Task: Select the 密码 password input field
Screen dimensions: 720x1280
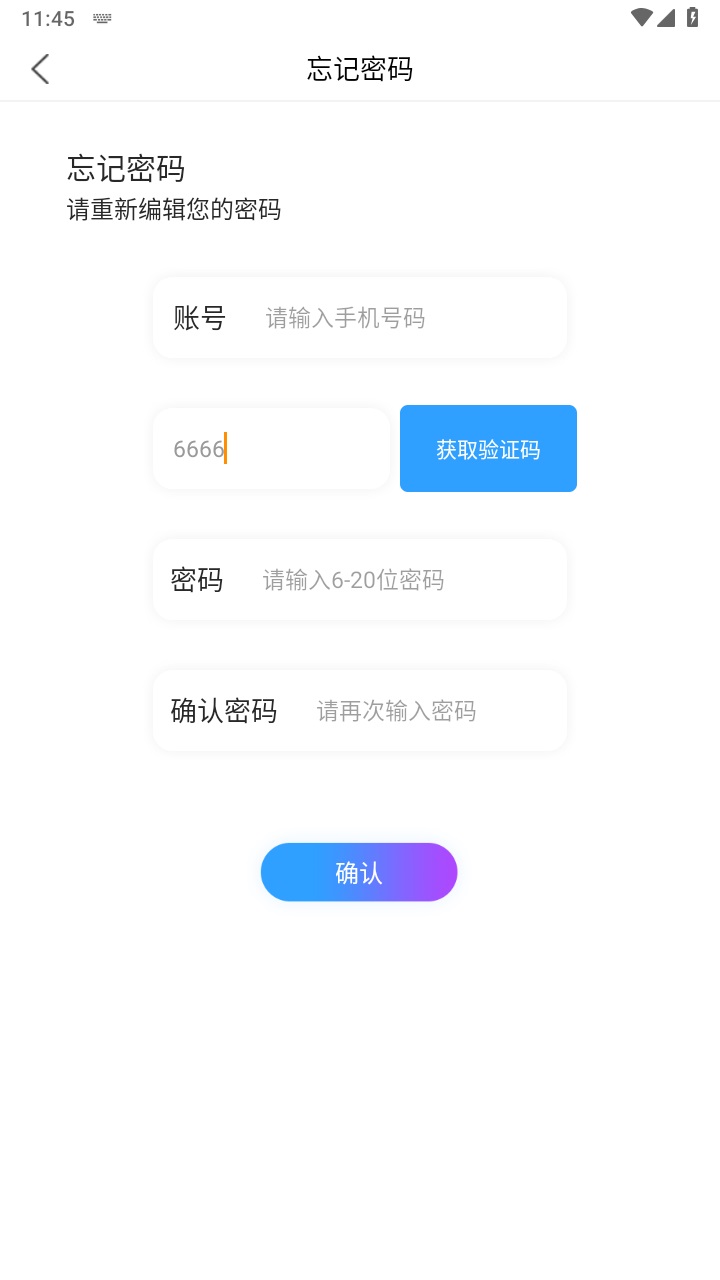Action: pos(360,579)
